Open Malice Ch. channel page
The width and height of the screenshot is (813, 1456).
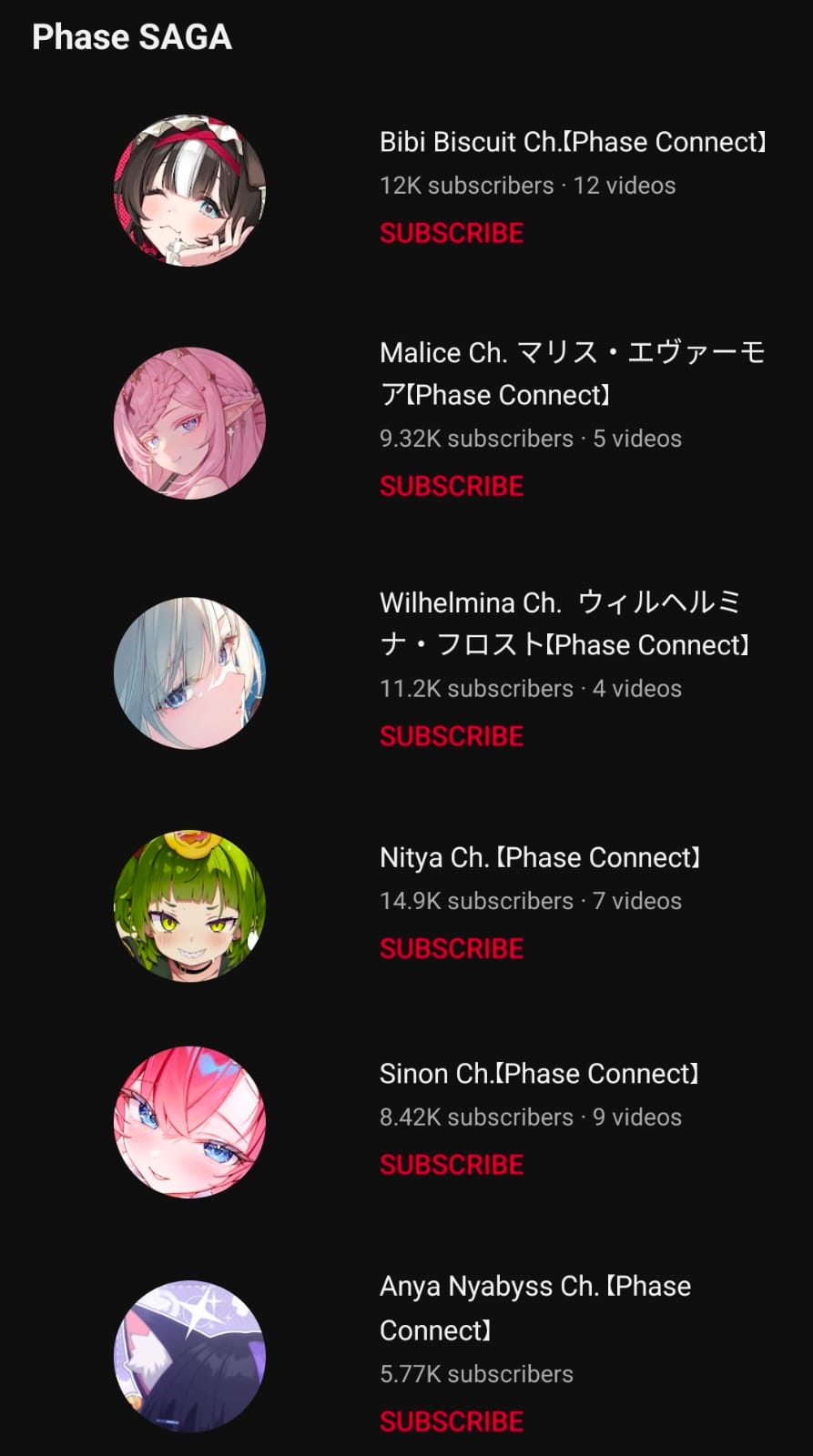pyautogui.click(x=189, y=423)
